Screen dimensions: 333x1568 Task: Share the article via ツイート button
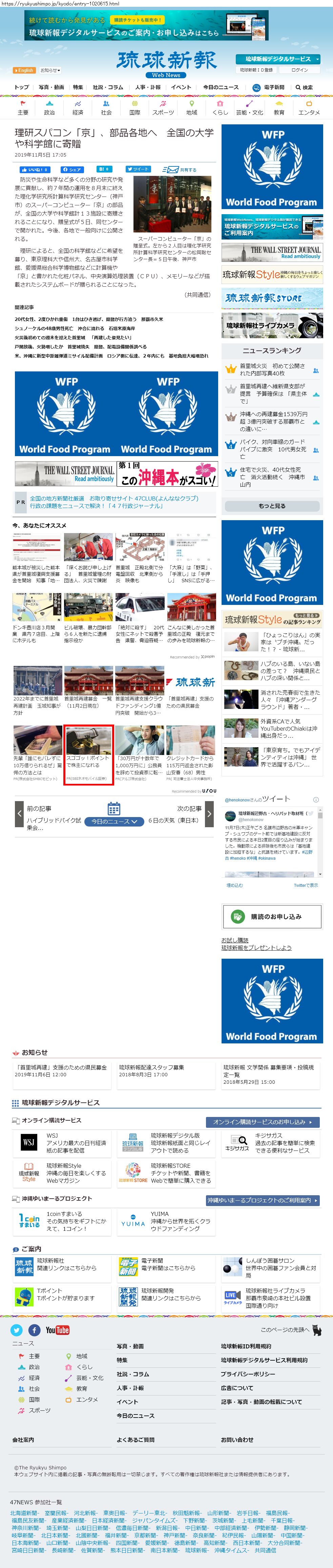(x=138, y=169)
